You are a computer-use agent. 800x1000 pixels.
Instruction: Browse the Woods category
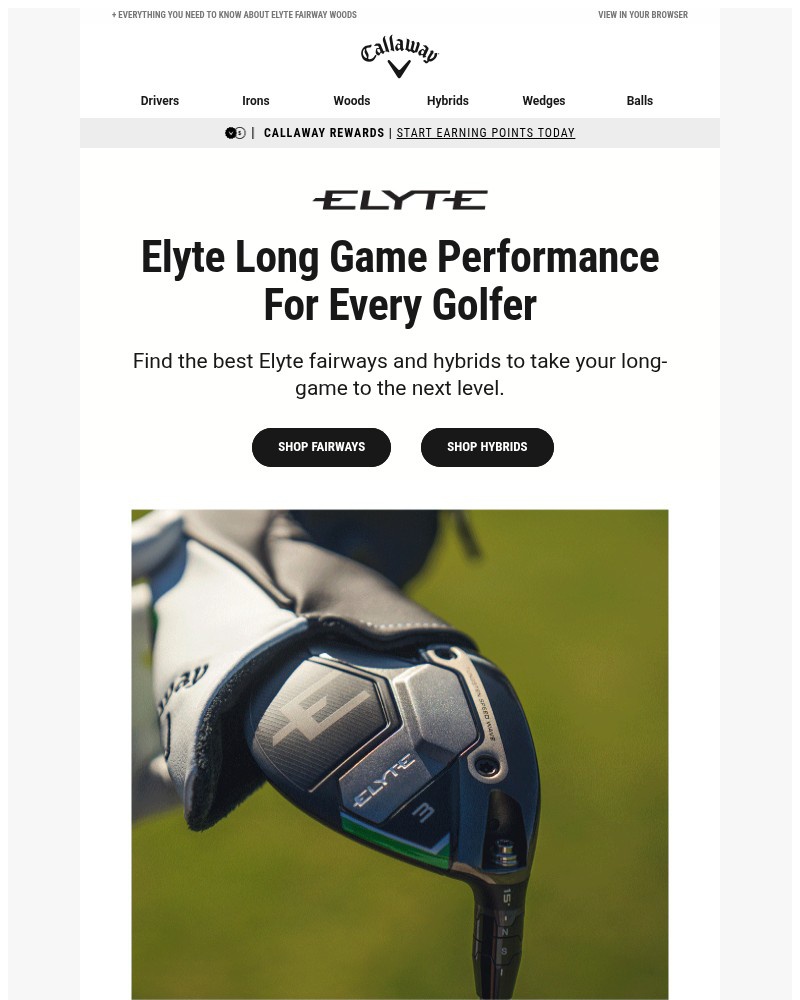point(352,101)
